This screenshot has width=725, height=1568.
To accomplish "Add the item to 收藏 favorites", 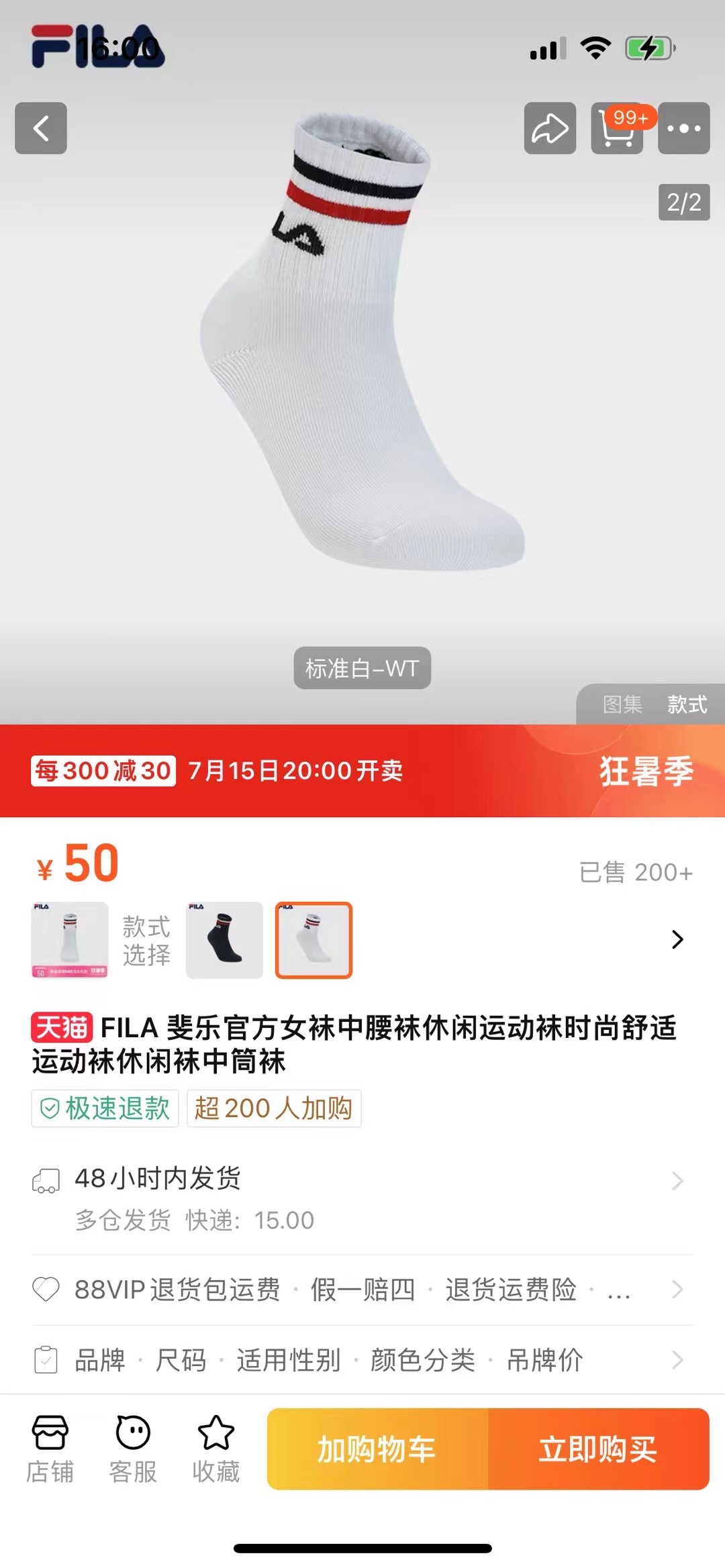I will click(215, 1449).
